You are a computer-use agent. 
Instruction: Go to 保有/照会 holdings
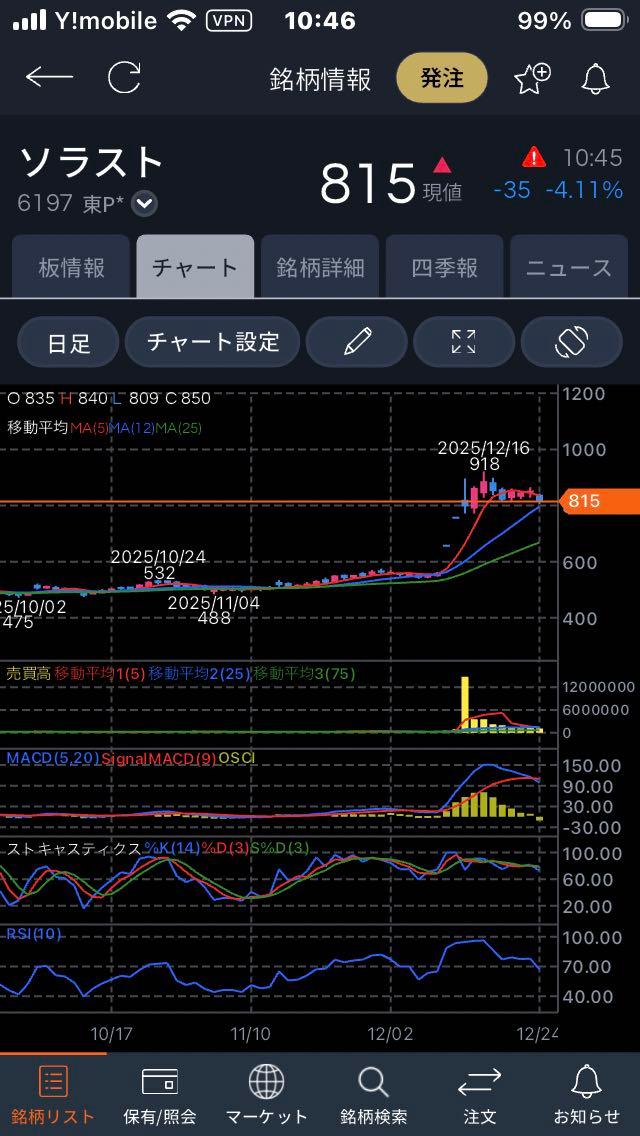coord(160,1095)
